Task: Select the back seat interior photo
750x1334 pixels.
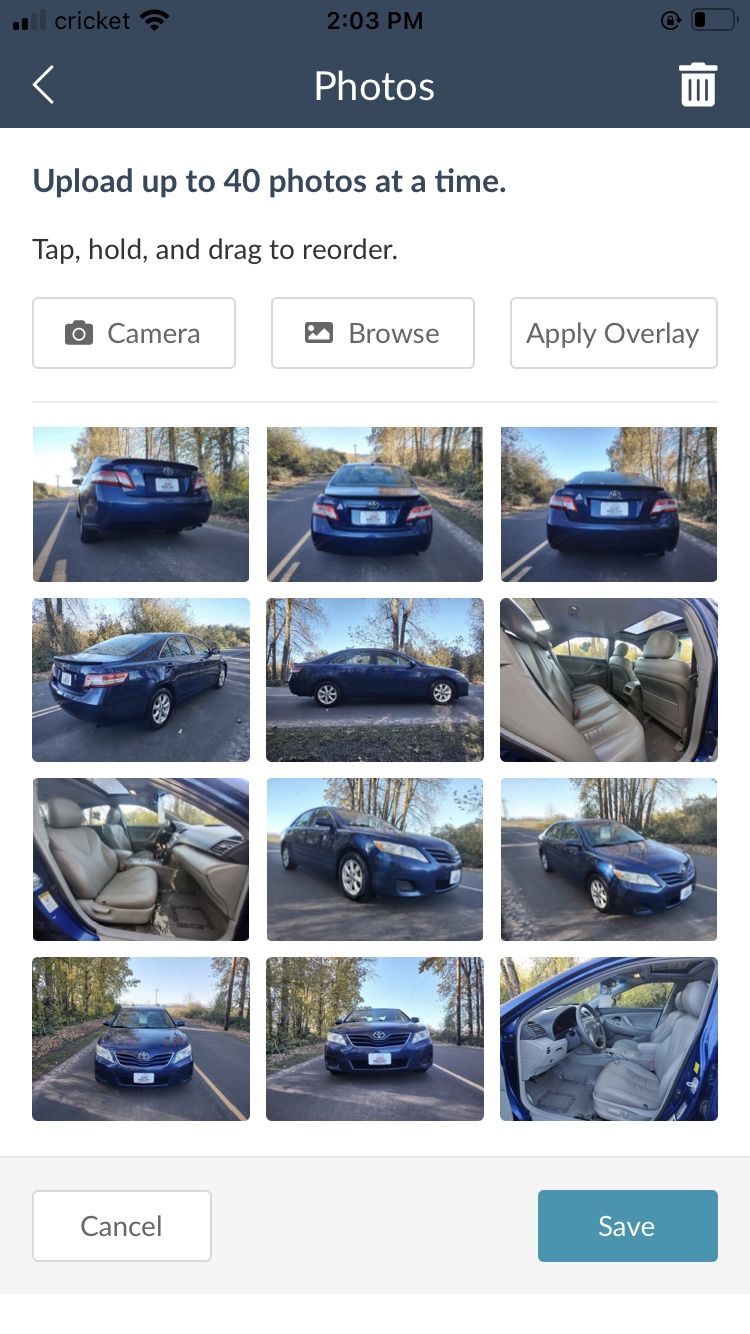Action: (x=608, y=680)
